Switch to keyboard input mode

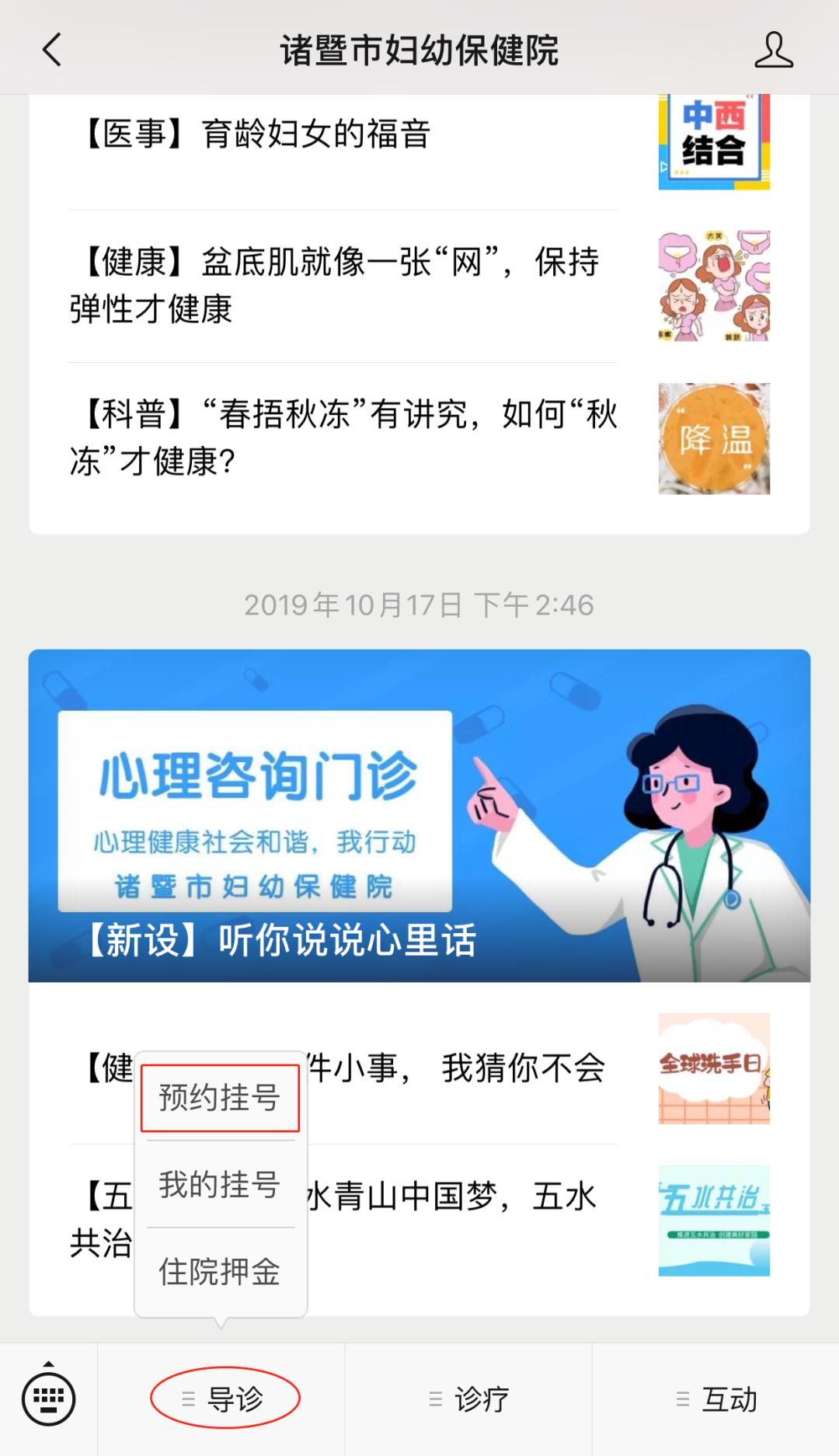(x=49, y=1399)
